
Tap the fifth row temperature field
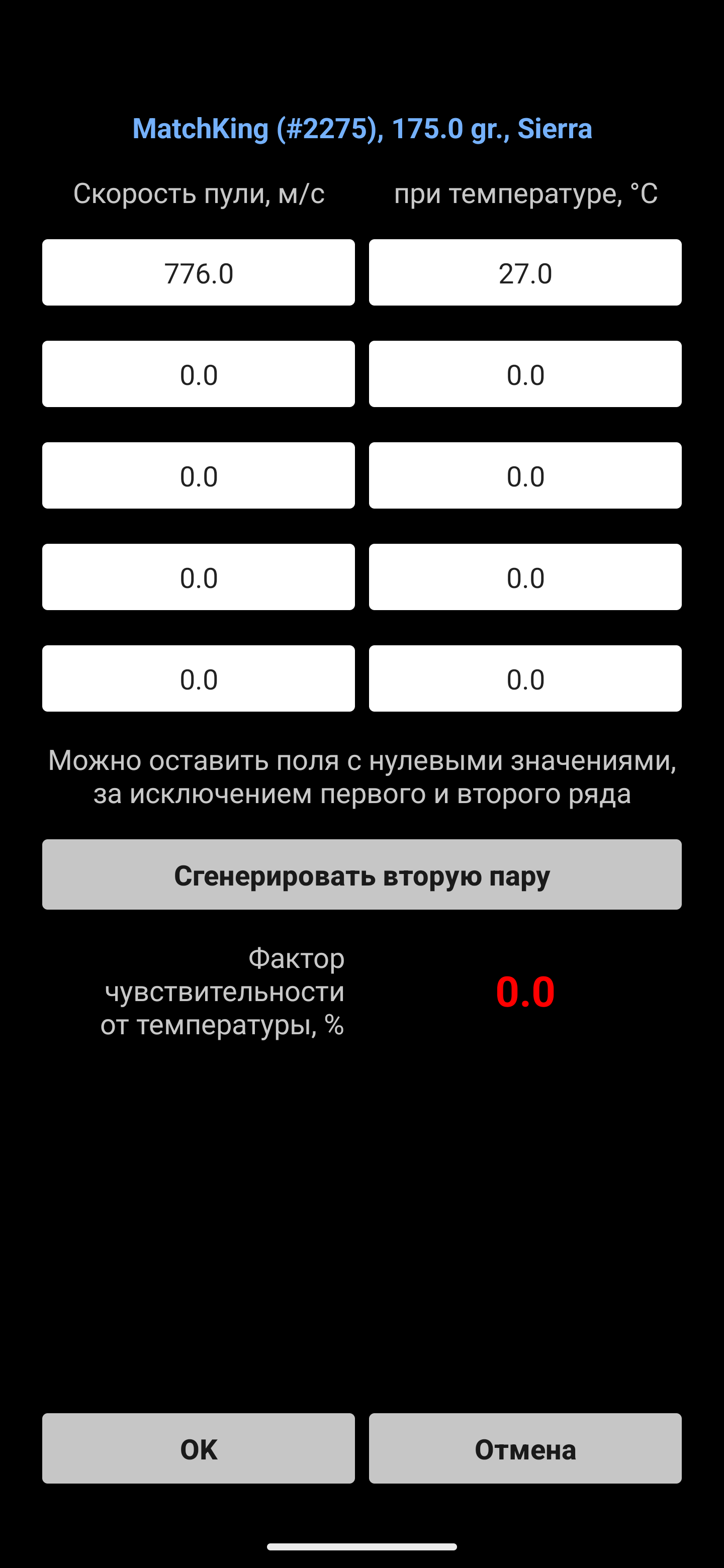(525, 678)
